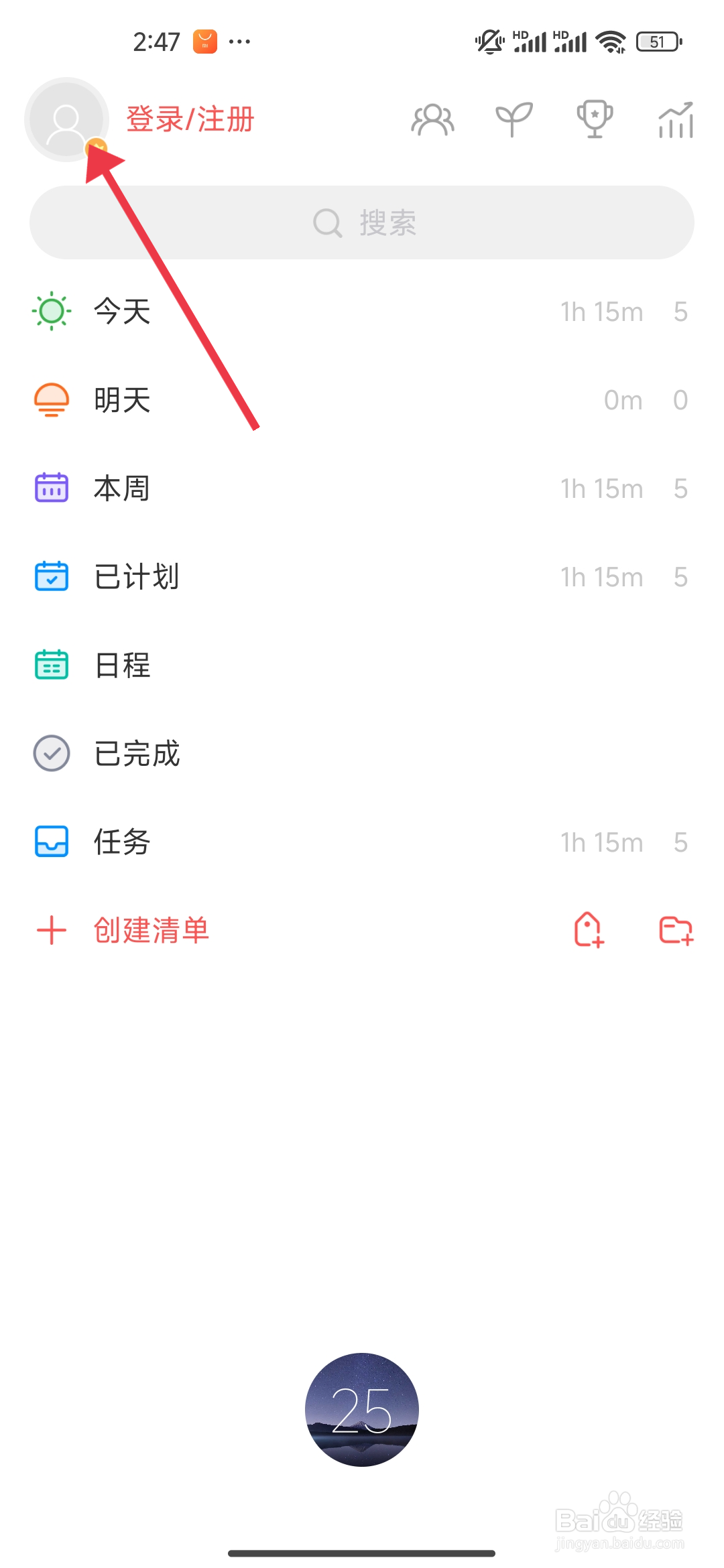Open the profile avatar circle

[x=66, y=119]
